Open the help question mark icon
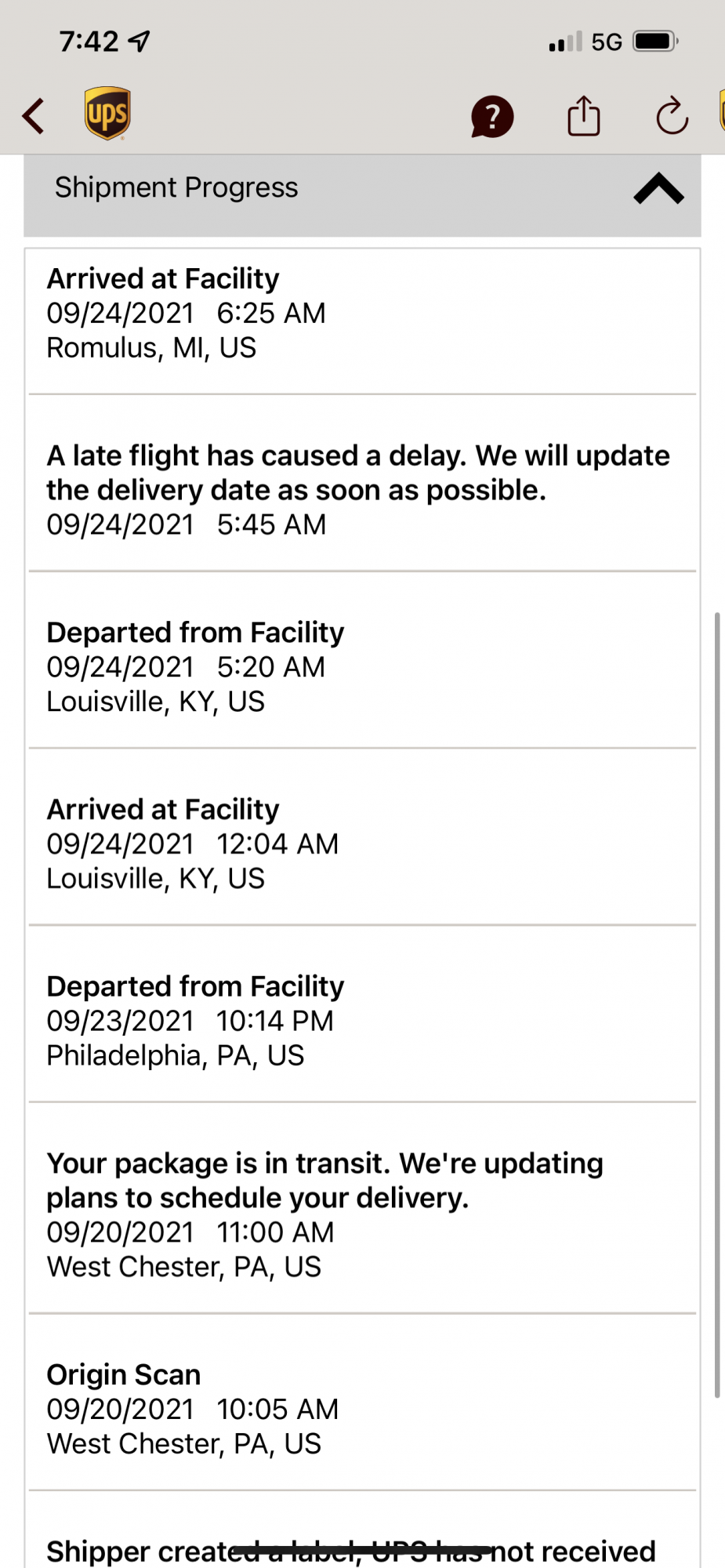This screenshot has height=1568, width=725. click(x=491, y=117)
